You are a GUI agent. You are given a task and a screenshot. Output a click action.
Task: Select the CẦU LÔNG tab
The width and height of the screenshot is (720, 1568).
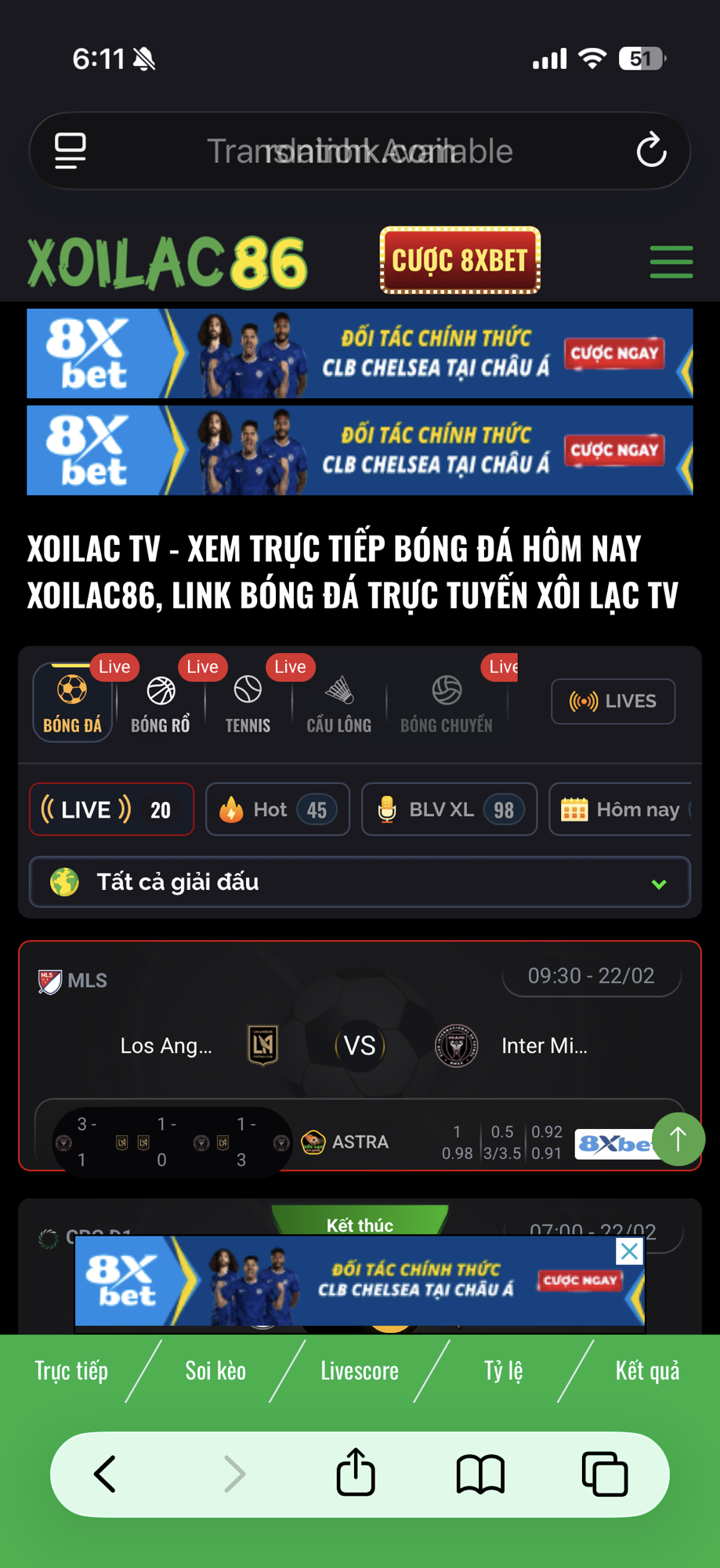tap(338, 703)
